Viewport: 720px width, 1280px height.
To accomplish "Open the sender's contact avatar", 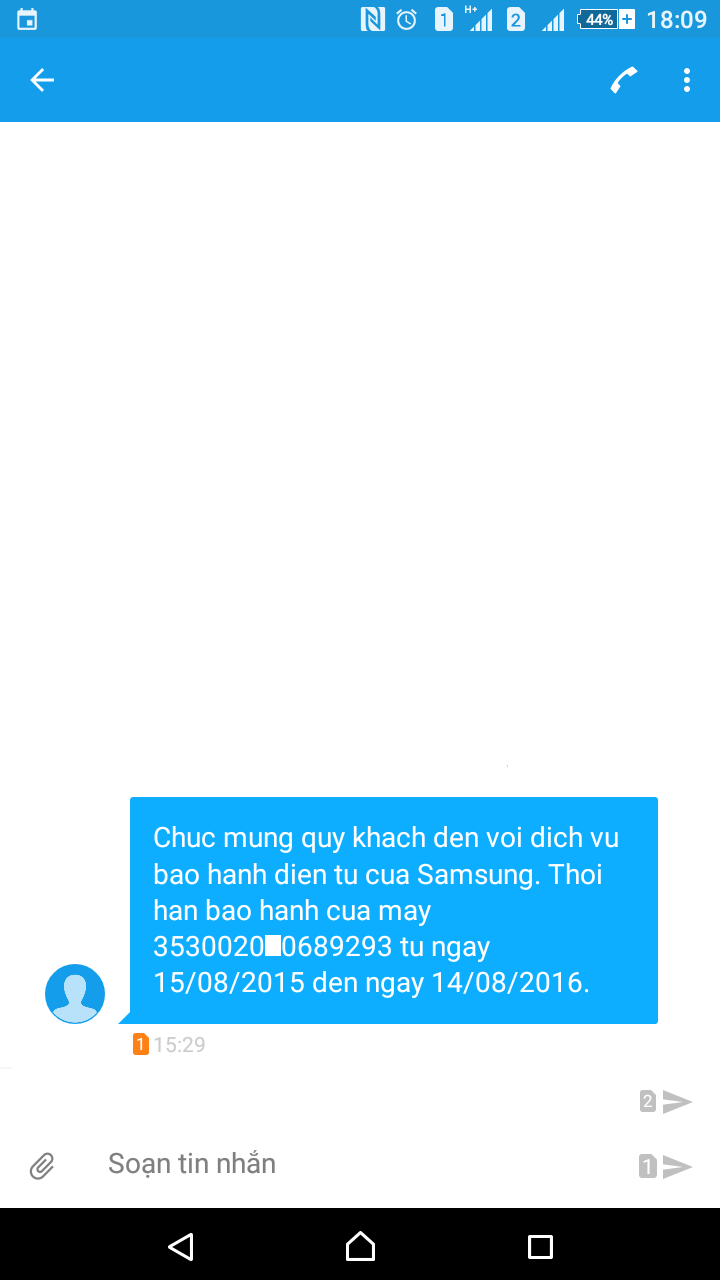I will (75, 993).
